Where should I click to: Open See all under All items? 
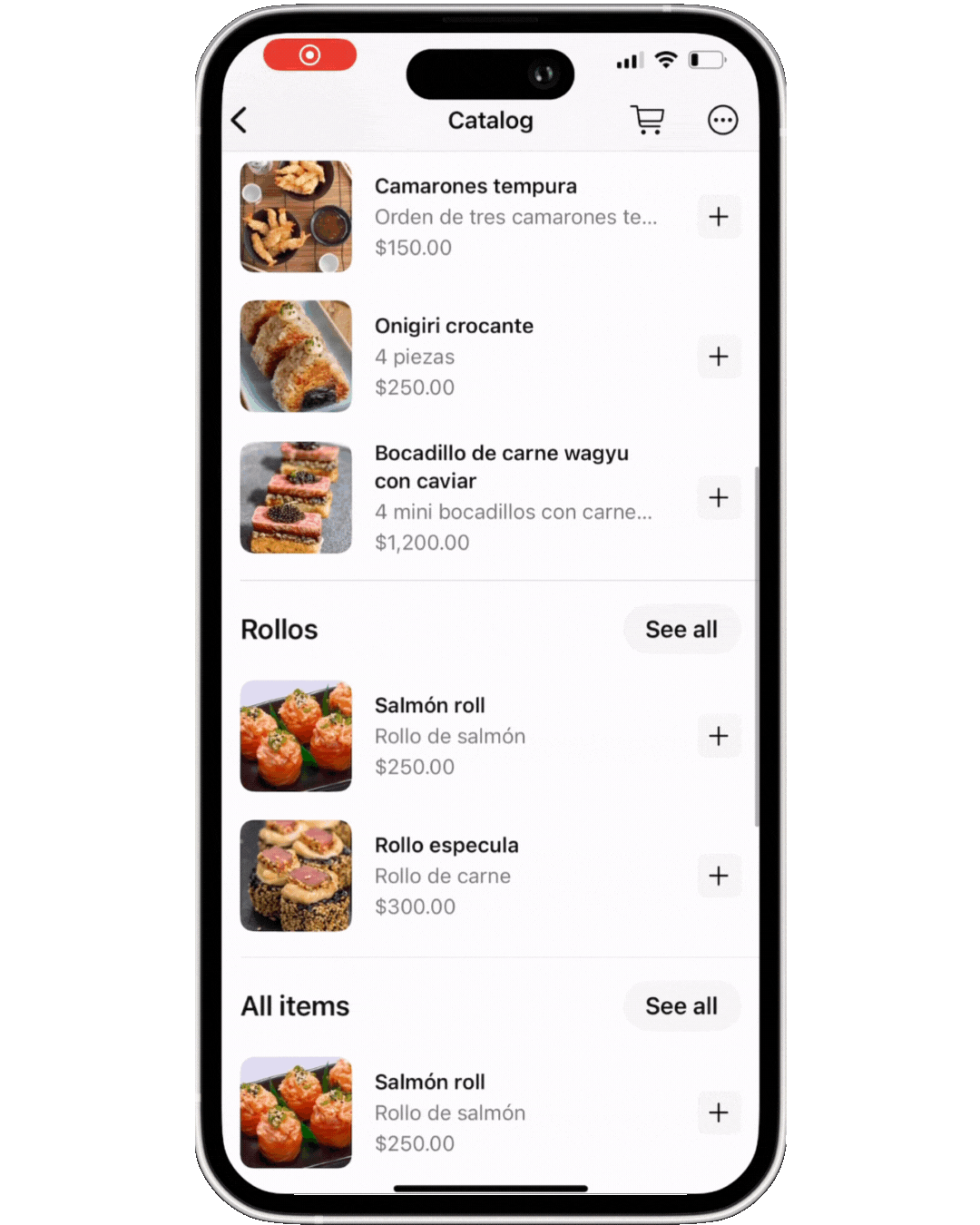[681, 1005]
